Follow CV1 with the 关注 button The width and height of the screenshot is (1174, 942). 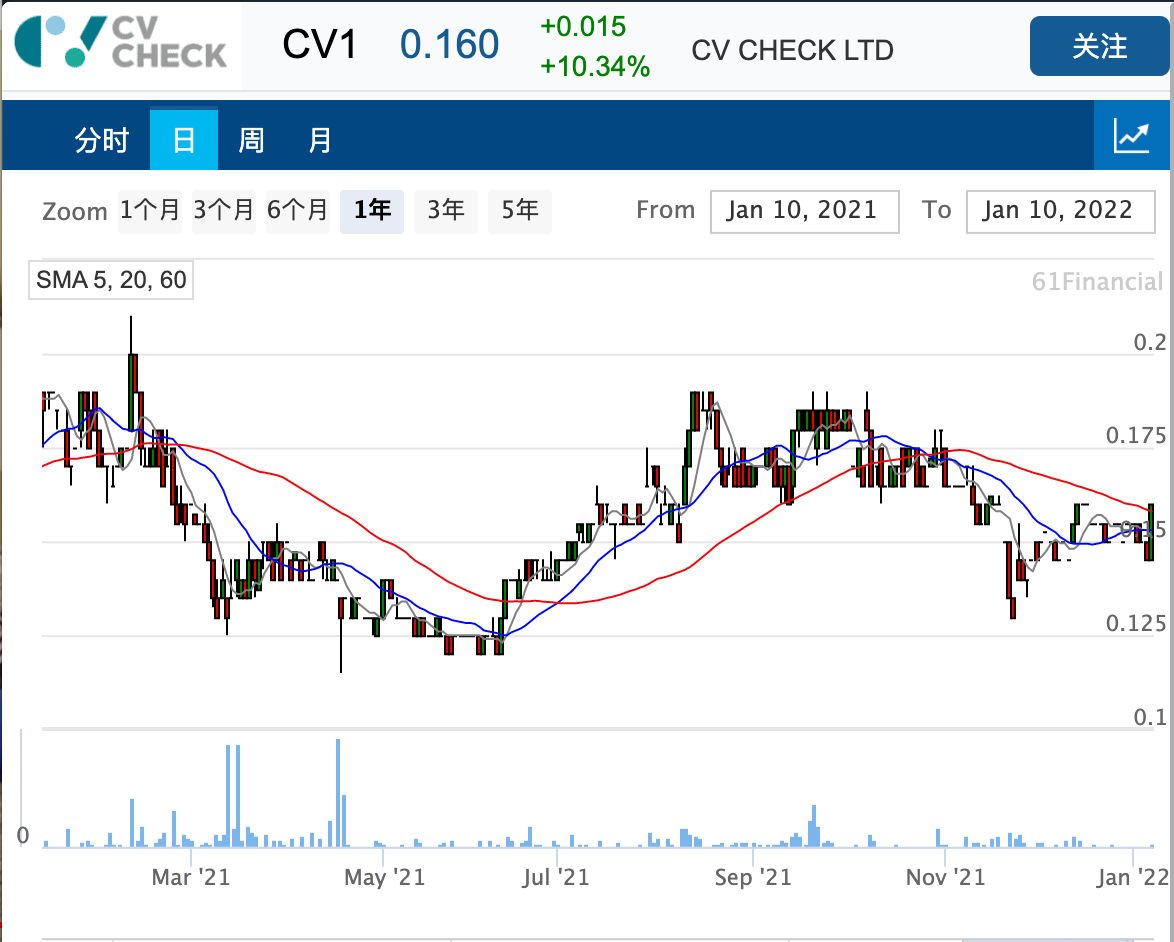[1098, 47]
